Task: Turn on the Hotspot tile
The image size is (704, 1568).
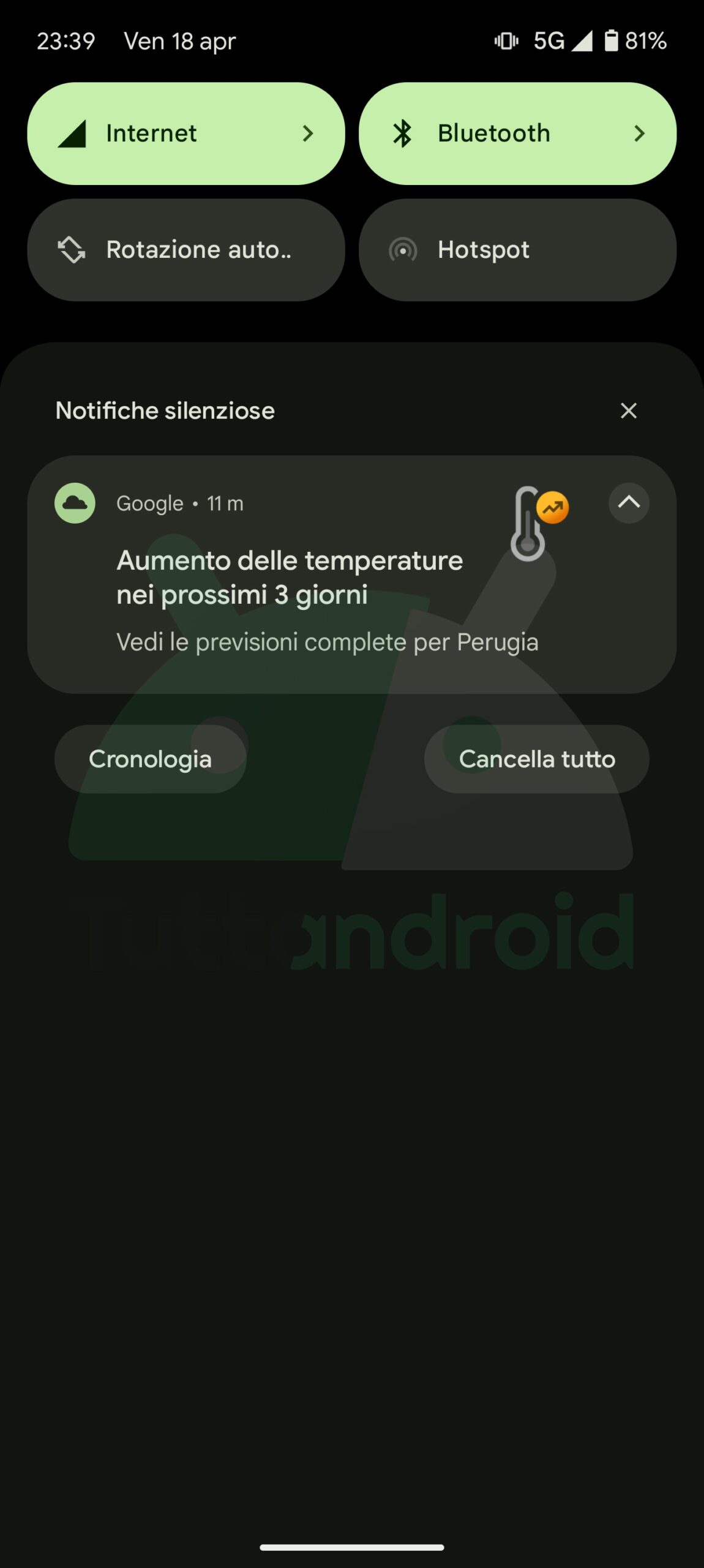Action: 517,250
